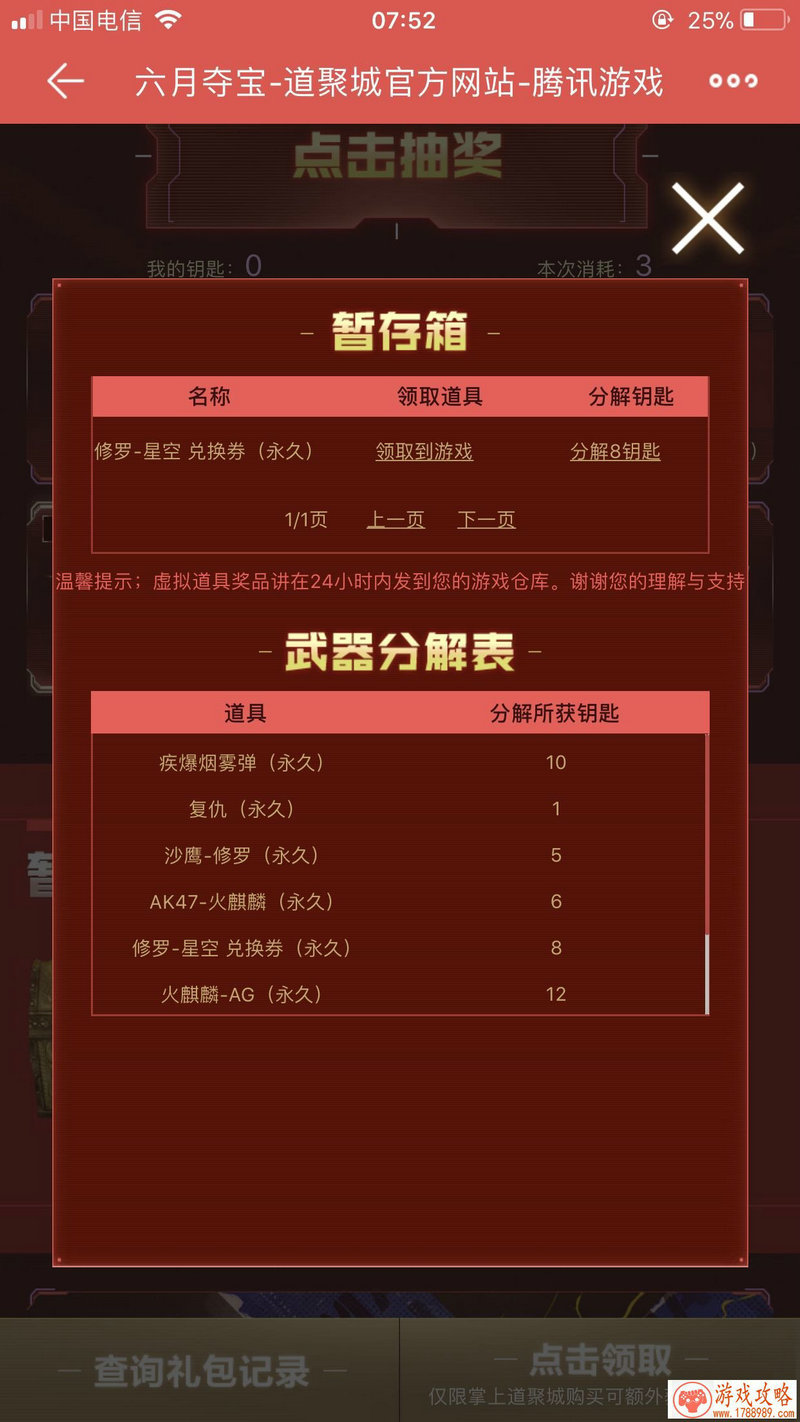Tap 分解8钥匙 link
This screenshot has width=800, height=1422.
click(615, 452)
